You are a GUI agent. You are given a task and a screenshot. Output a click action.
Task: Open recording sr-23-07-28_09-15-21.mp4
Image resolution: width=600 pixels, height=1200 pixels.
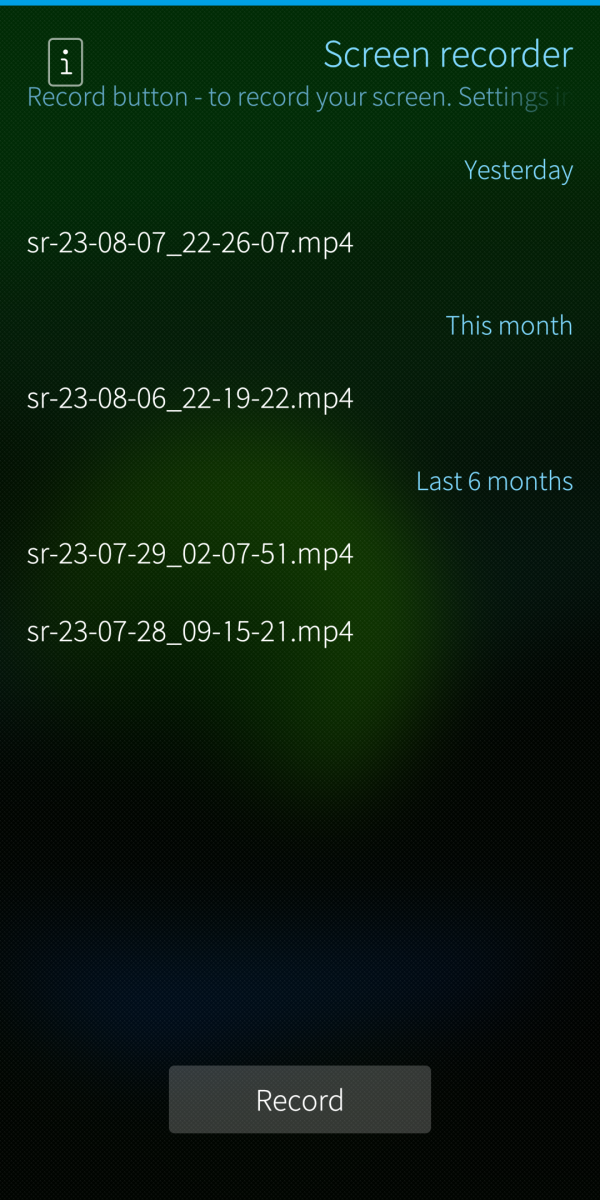point(190,632)
